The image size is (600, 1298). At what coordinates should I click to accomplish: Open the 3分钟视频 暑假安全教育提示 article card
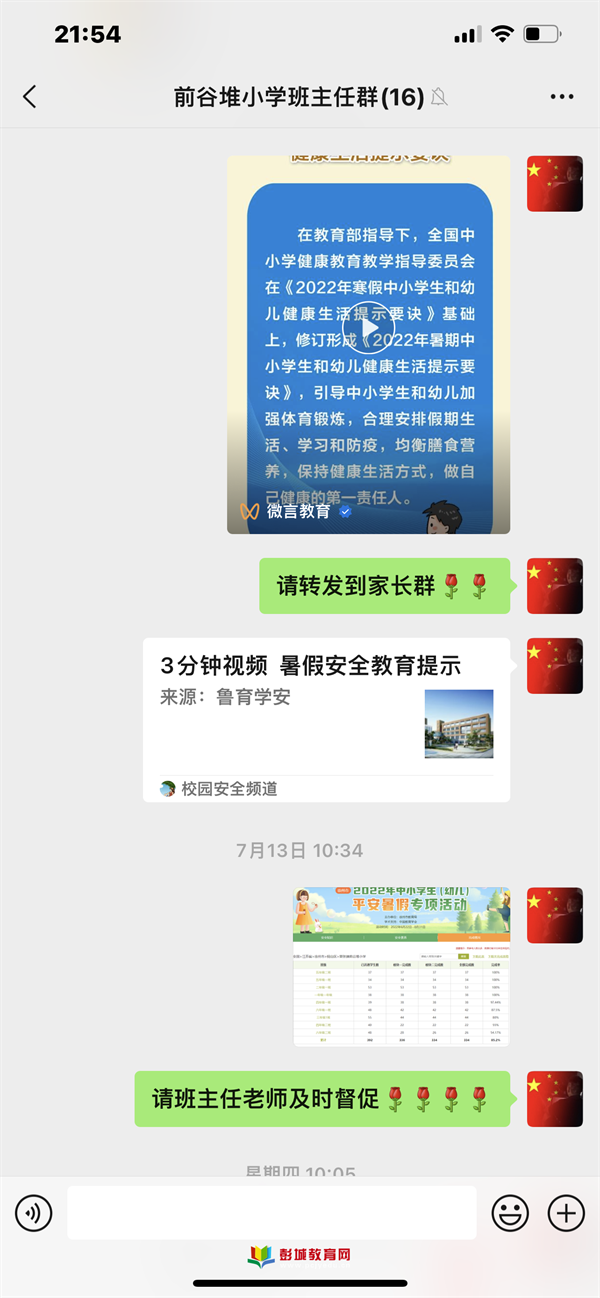click(x=326, y=719)
